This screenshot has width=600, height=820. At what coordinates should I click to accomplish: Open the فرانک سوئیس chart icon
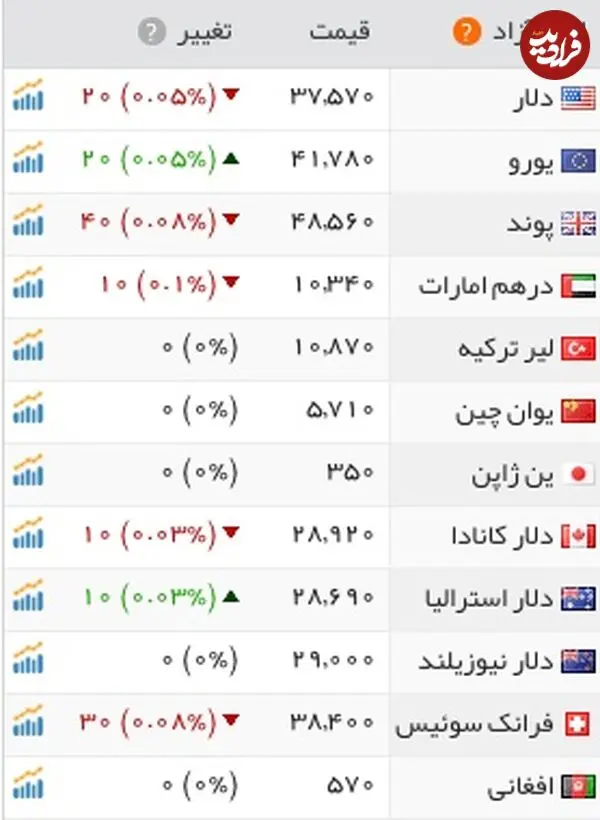pyautogui.click(x=28, y=721)
